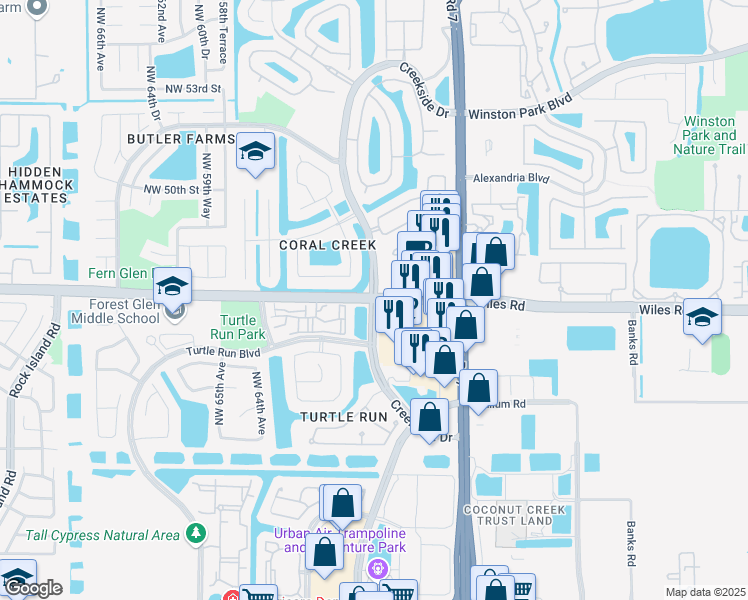Tap the shopping bag pin on Creekside Dr
This screenshot has height=600, width=748.
(430, 417)
